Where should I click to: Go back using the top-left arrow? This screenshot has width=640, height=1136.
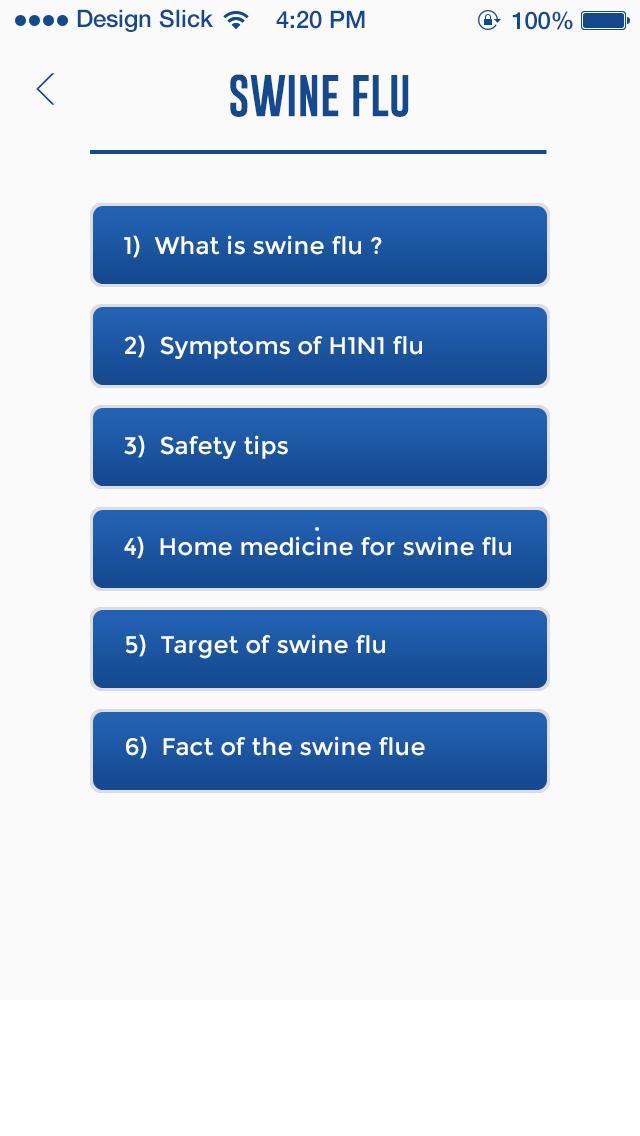[45, 89]
